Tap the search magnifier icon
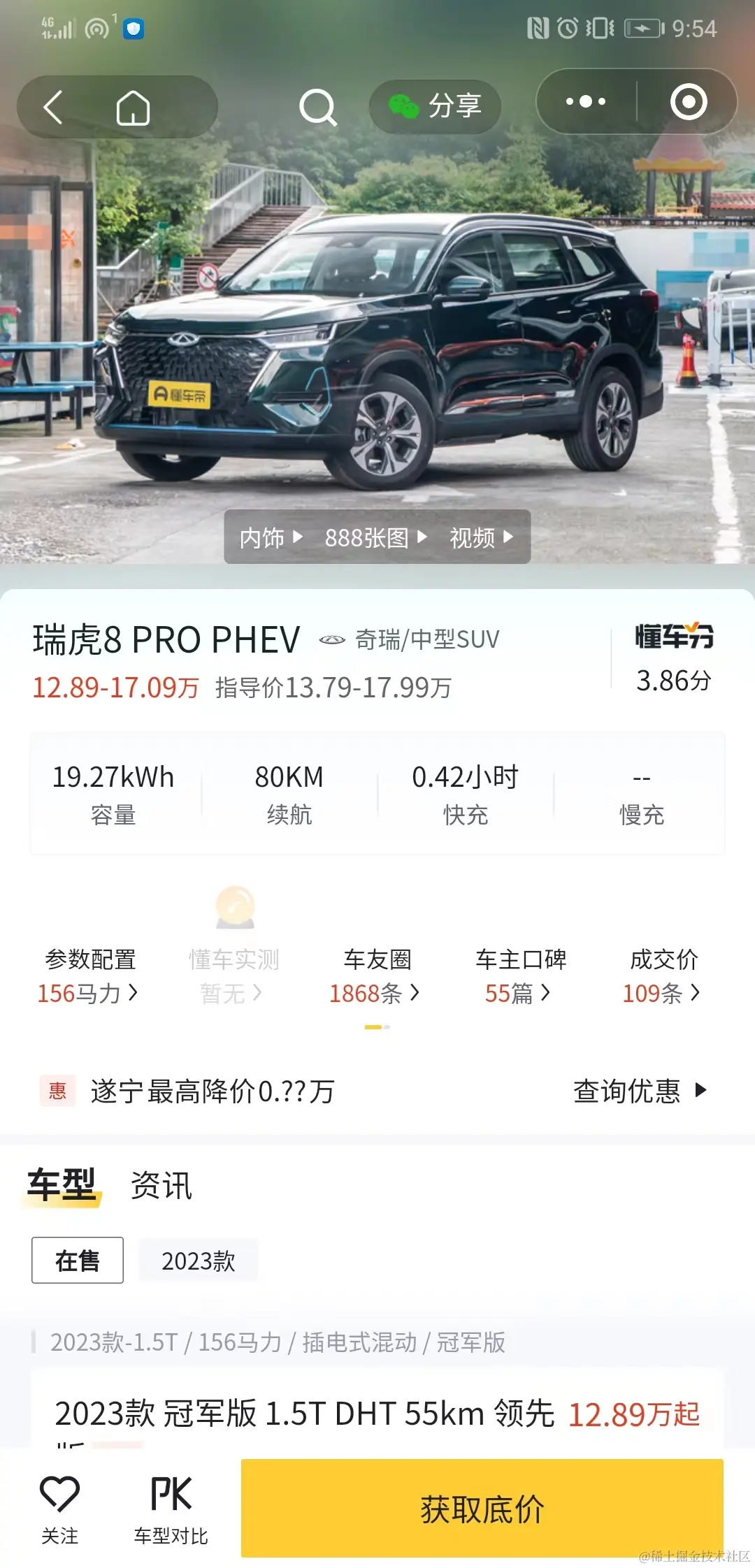Viewport: 755px width, 1568px height. [318, 106]
